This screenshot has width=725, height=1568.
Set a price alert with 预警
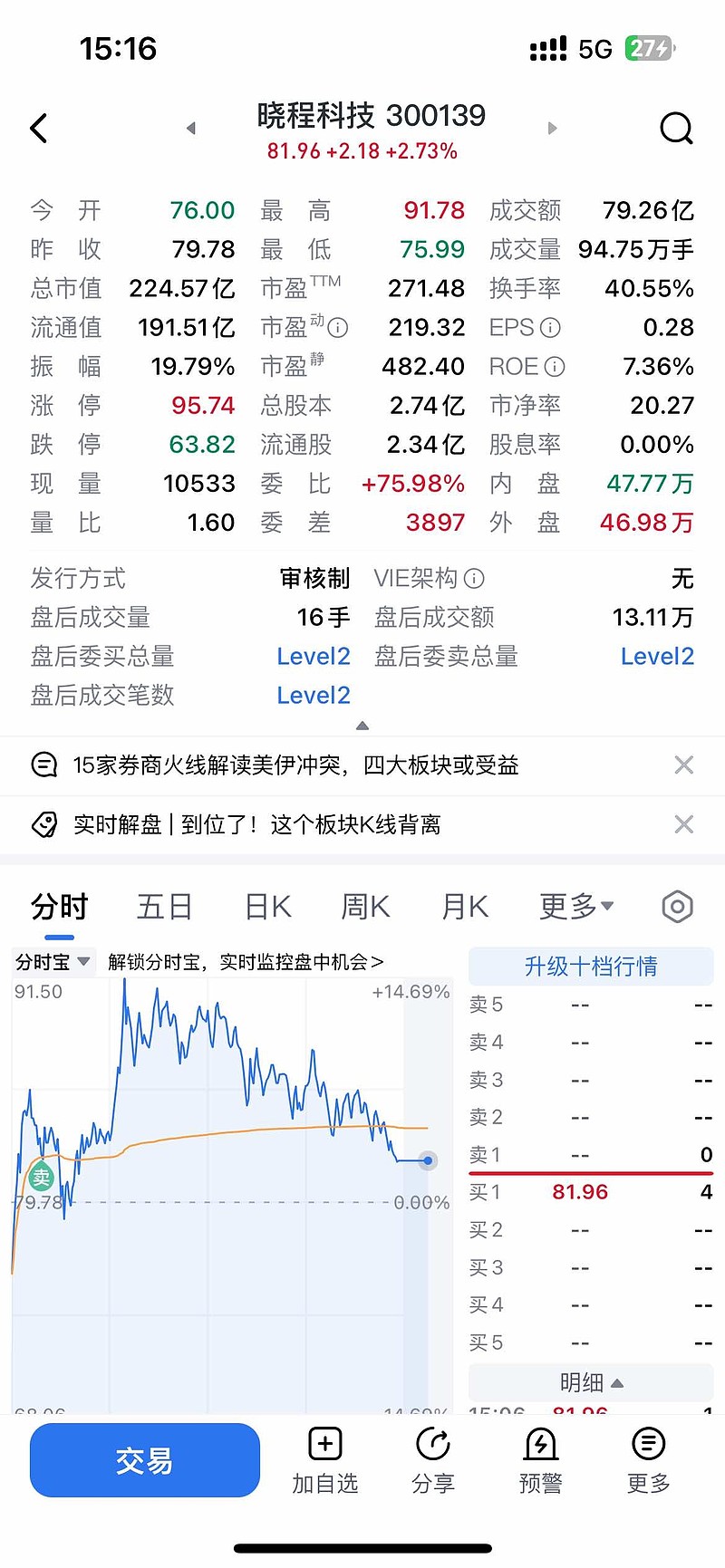pos(540,1460)
